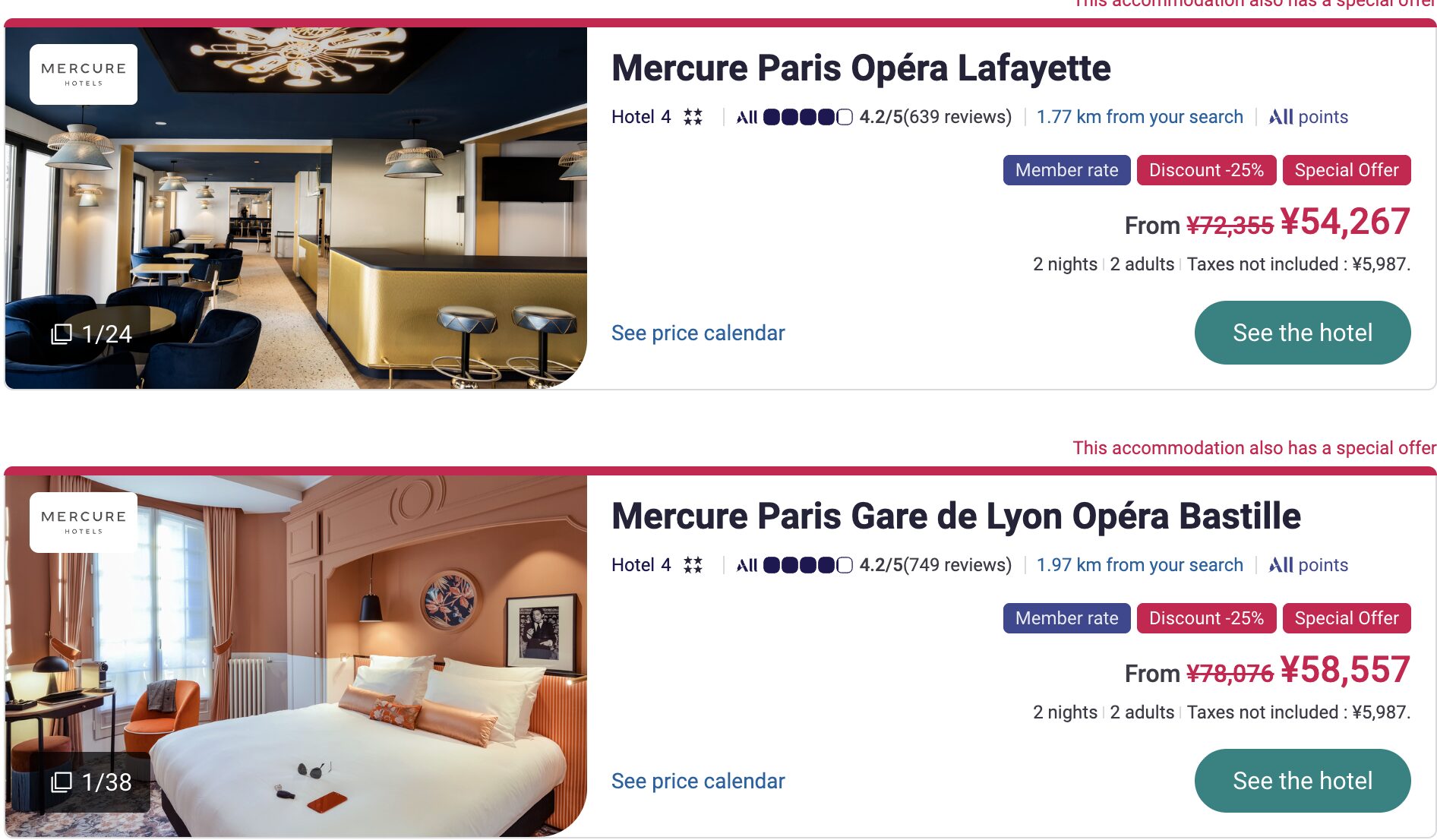
Task: Read the 639 reviews of Opéra Lafayette
Action: (935, 117)
